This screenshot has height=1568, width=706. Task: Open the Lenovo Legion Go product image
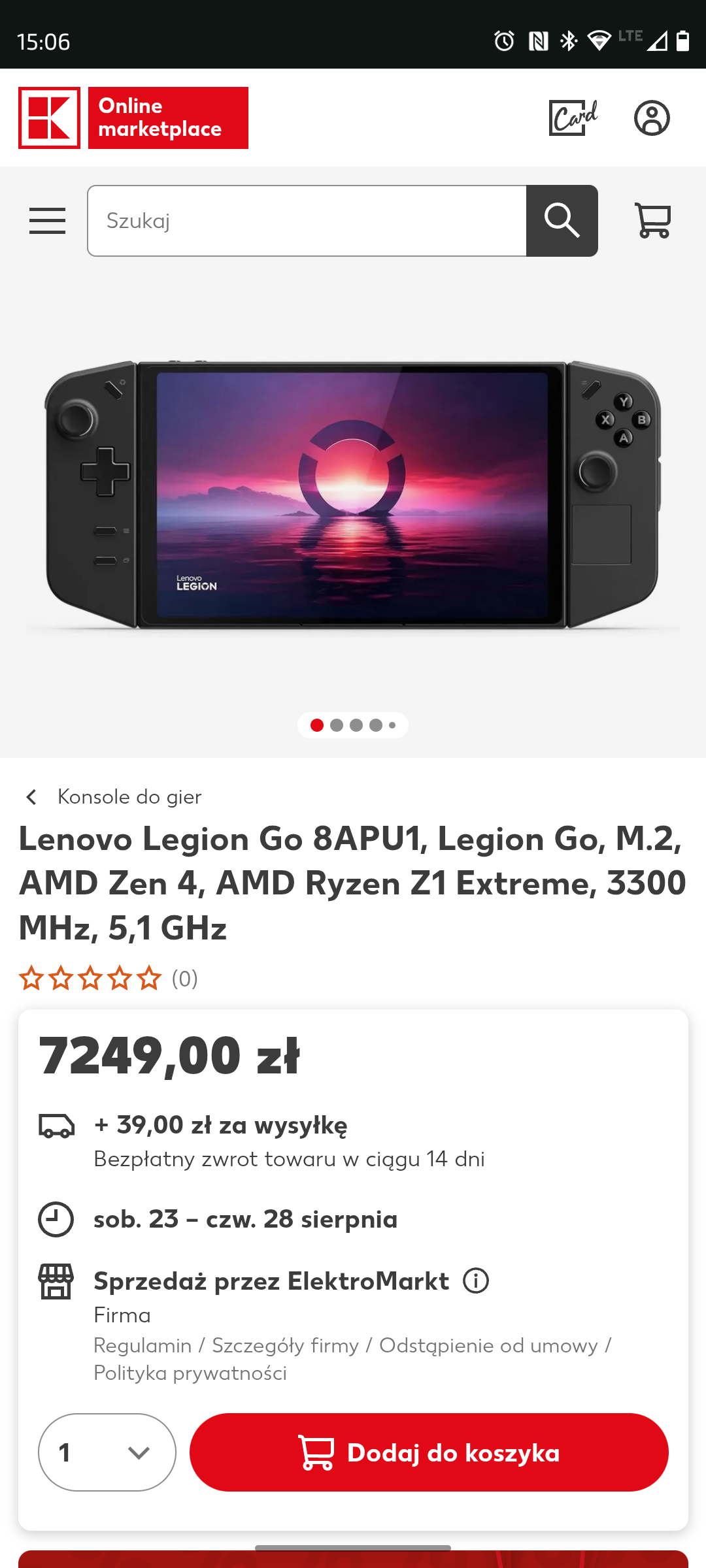tap(353, 495)
